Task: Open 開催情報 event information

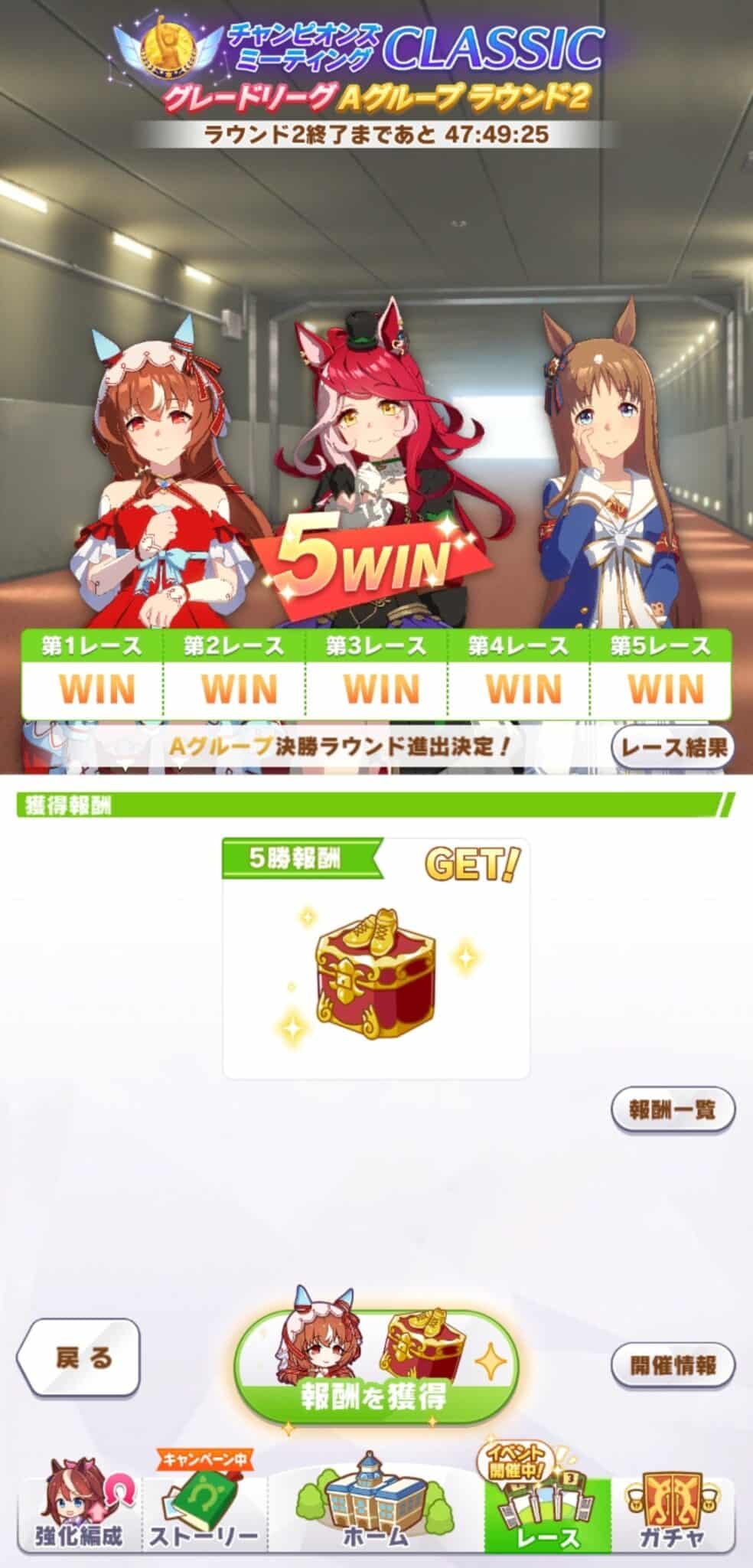Action: click(x=673, y=1364)
